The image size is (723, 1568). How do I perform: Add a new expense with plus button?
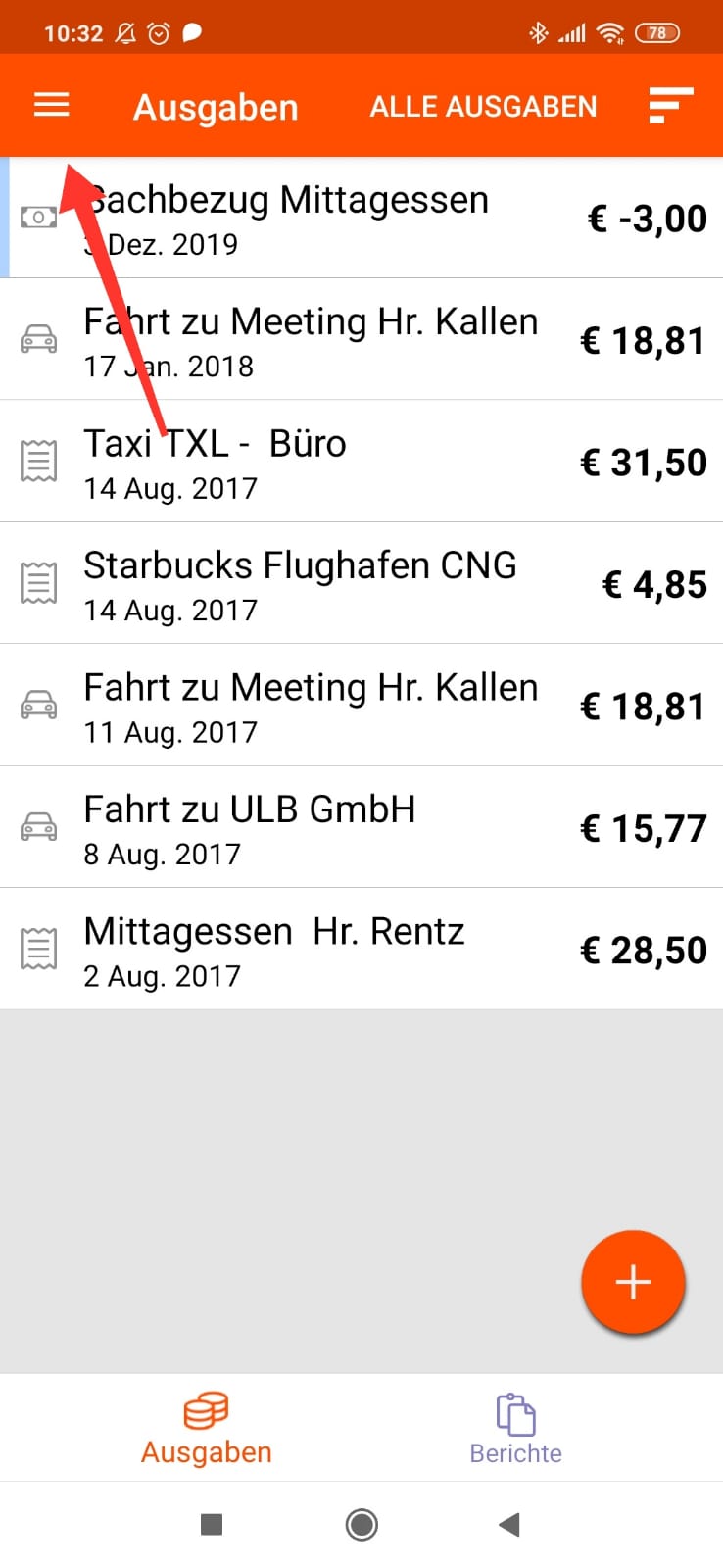pyautogui.click(x=633, y=1282)
